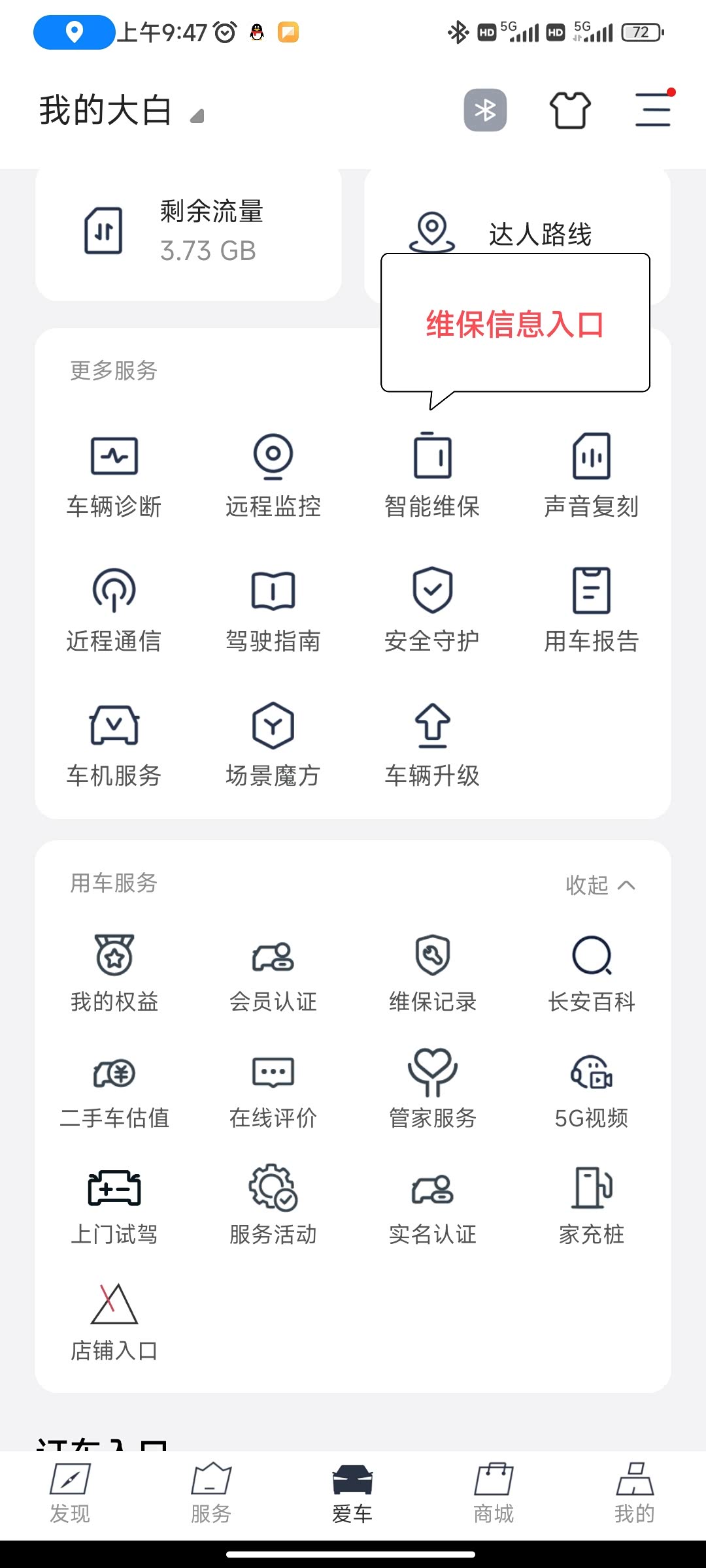Open the T-shirt skin icon
This screenshot has height=1568, width=706.
click(570, 110)
